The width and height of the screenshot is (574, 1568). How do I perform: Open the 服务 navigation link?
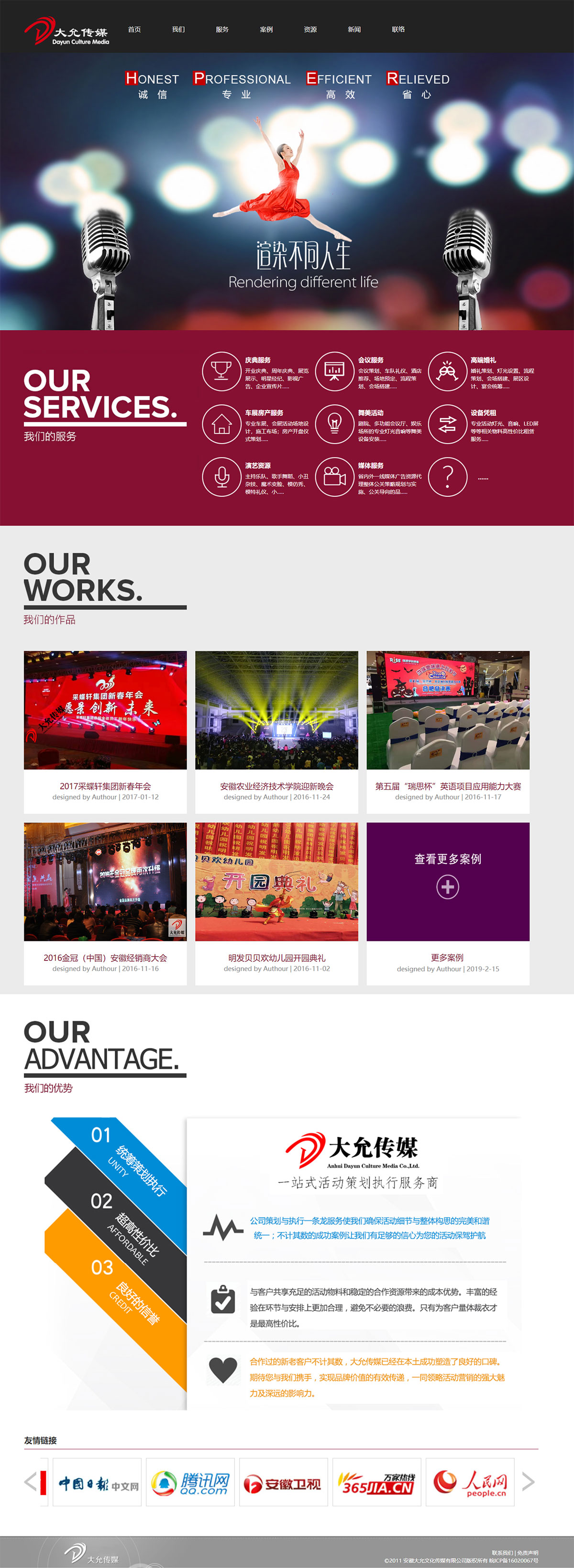tap(222, 29)
